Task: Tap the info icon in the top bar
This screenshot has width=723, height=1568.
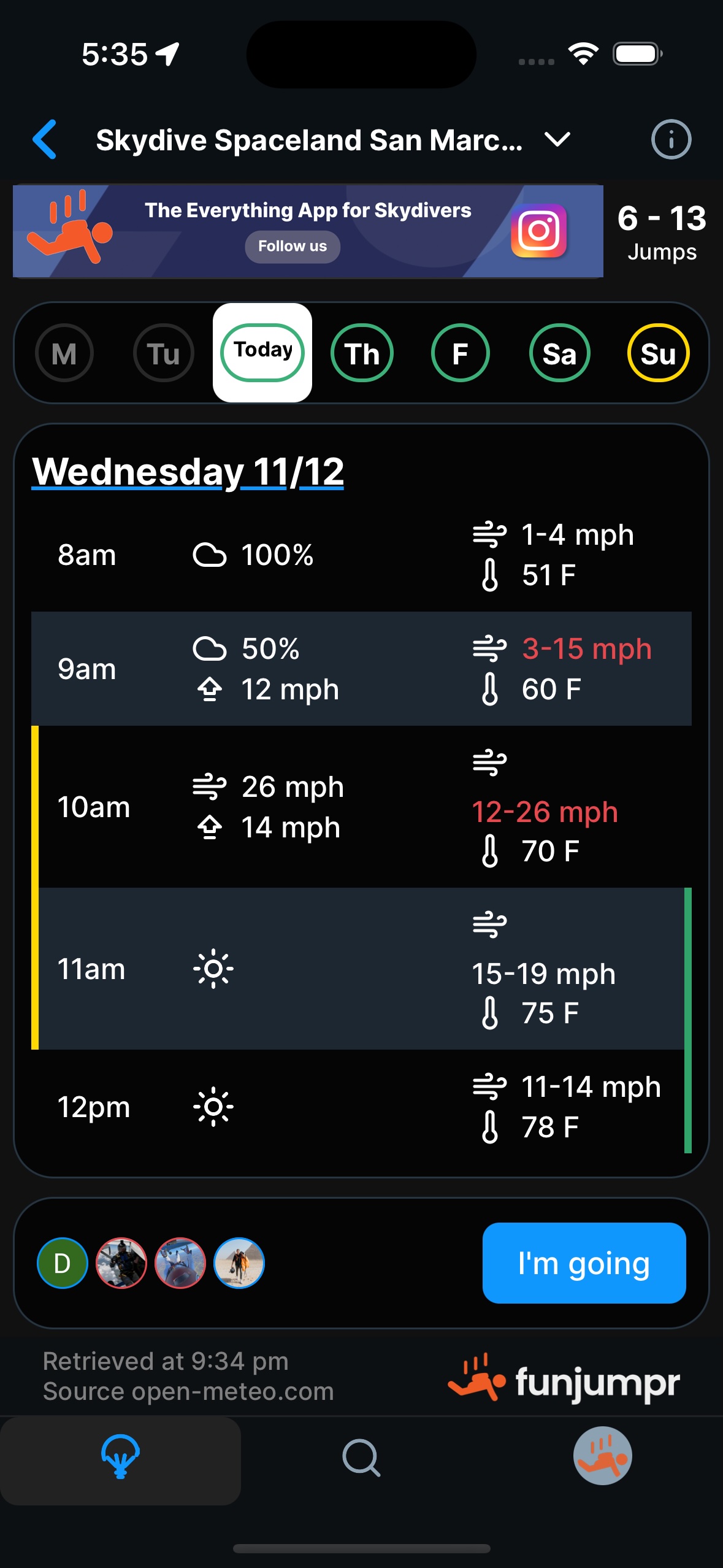Action: [671, 140]
